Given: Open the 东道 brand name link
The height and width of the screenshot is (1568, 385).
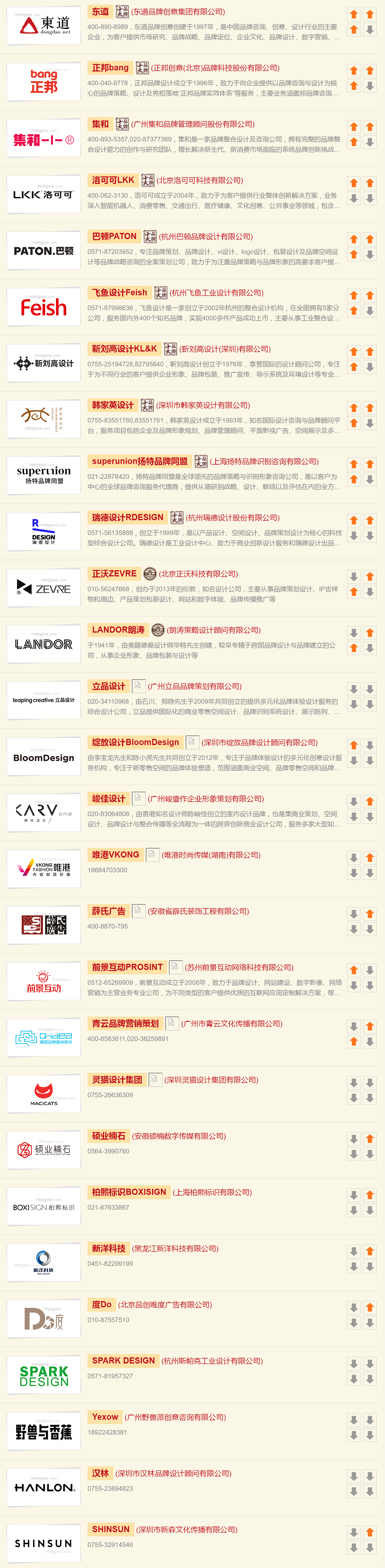Looking at the screenshot, I should [x=100, y=11].
